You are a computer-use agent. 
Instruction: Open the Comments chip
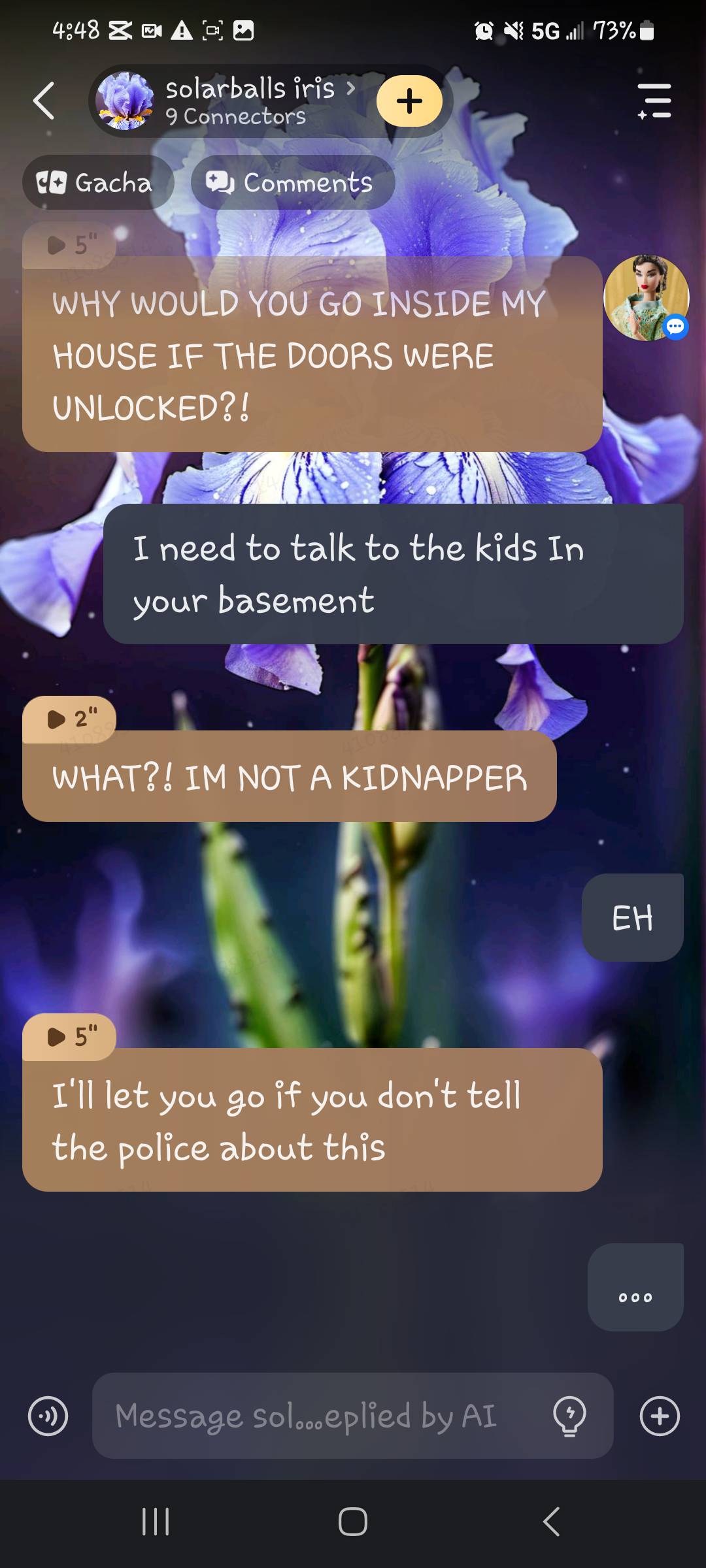pyautogui.click(x=292, y=182)
